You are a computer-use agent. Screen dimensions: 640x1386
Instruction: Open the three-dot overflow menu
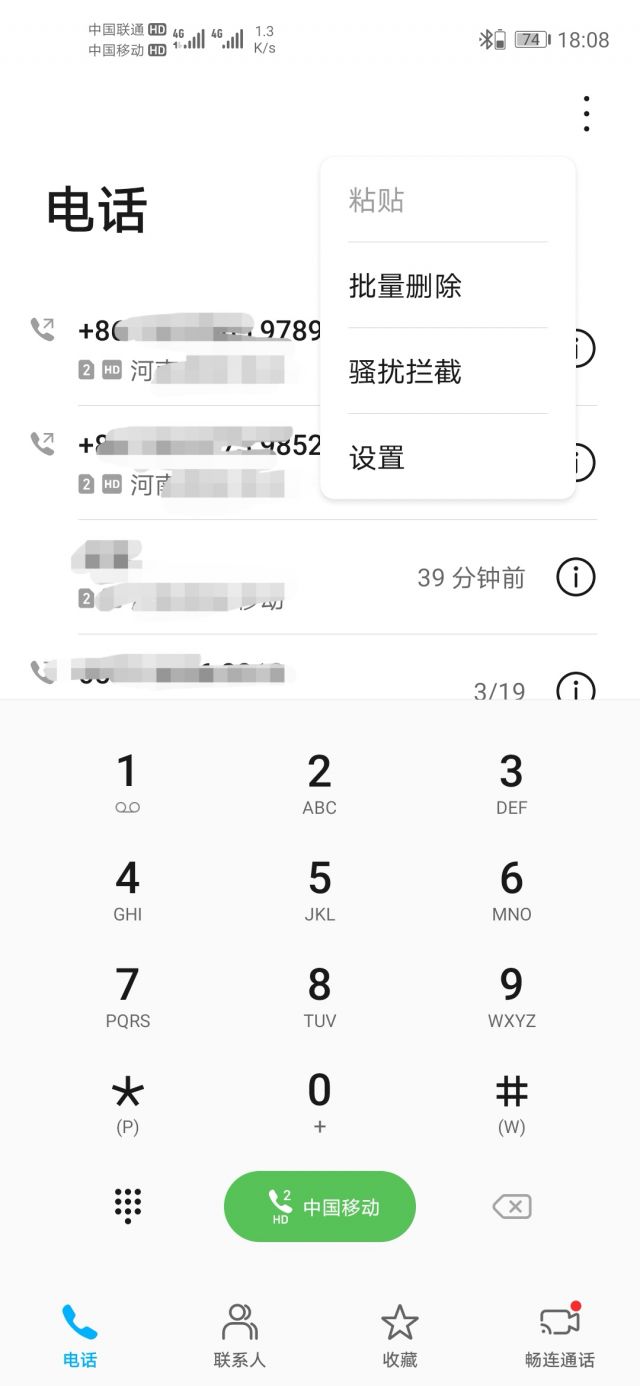586,114
